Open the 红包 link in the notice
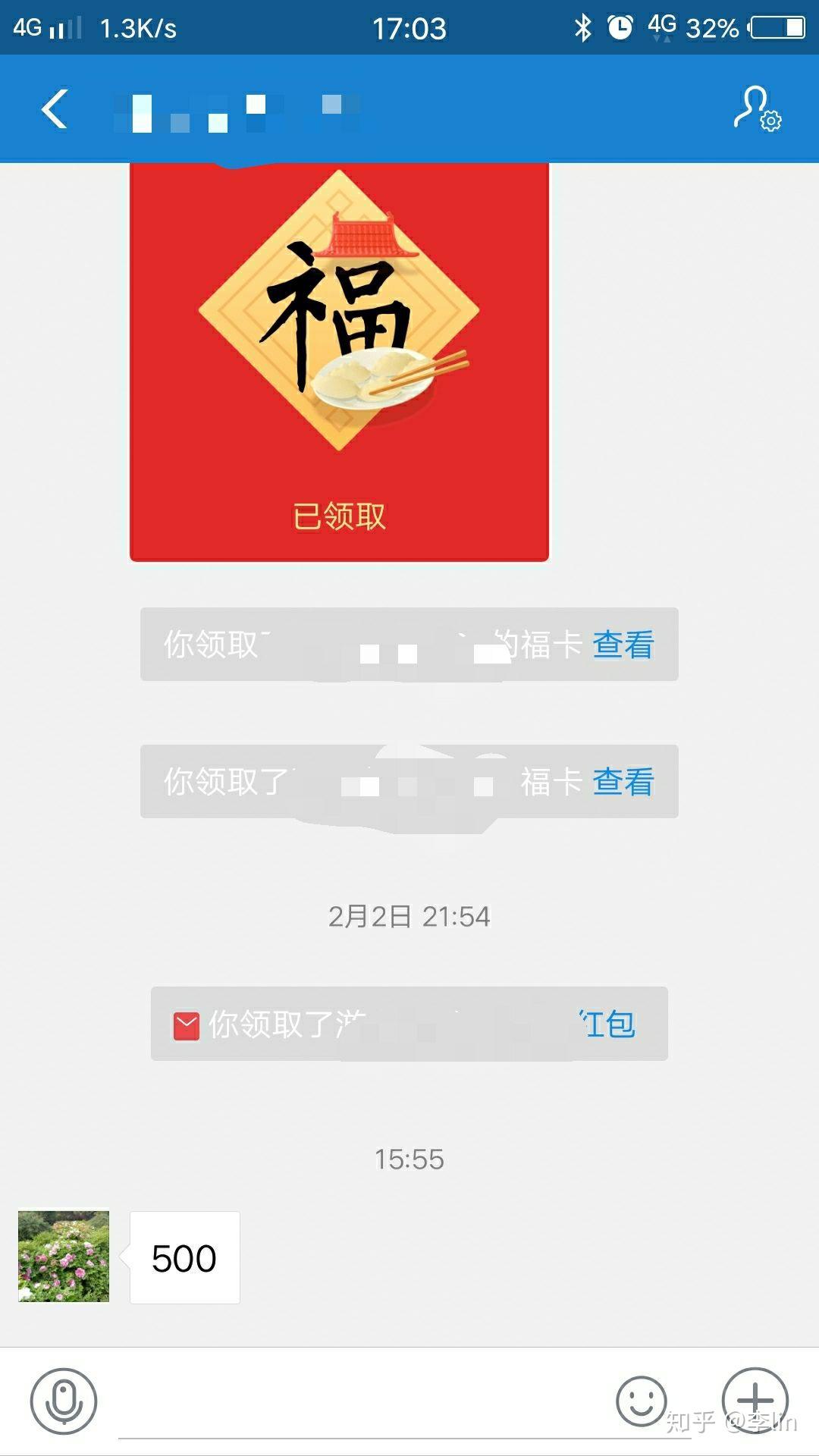This screenshot has height=1456, width=819. click(x=609, y=1024)
